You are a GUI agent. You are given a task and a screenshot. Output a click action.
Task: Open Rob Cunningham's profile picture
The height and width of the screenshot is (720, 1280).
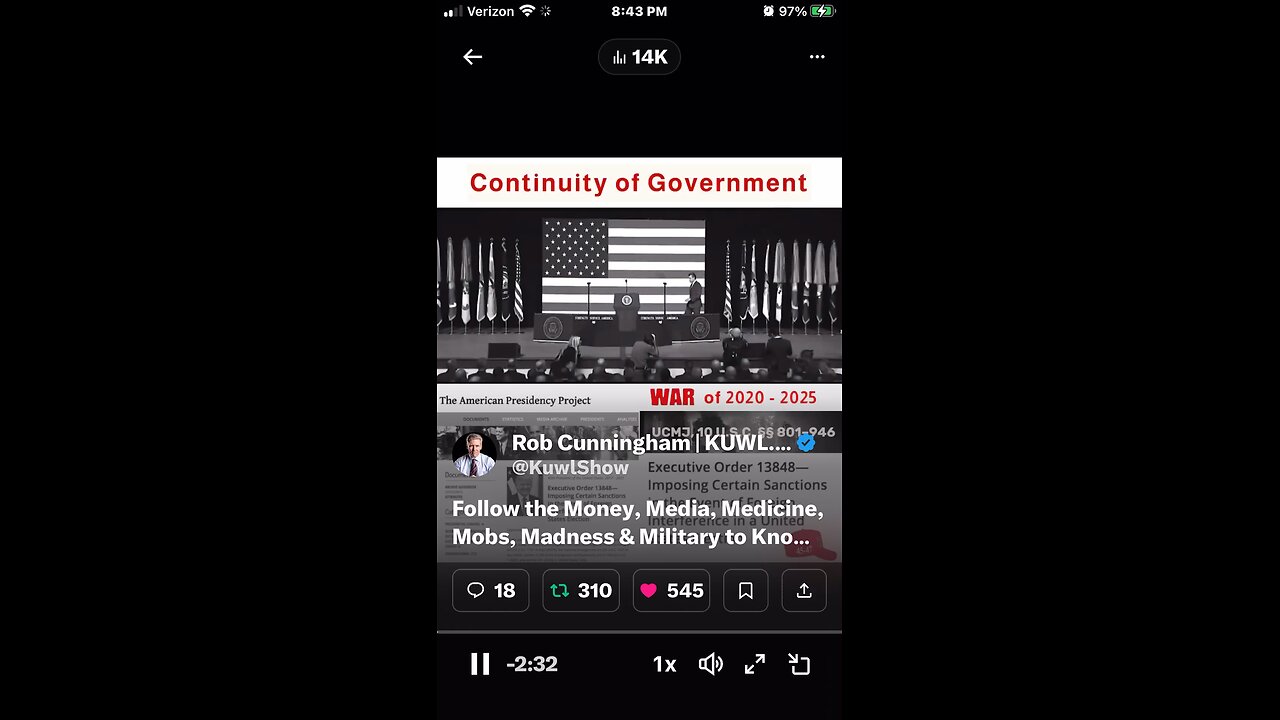474,454
